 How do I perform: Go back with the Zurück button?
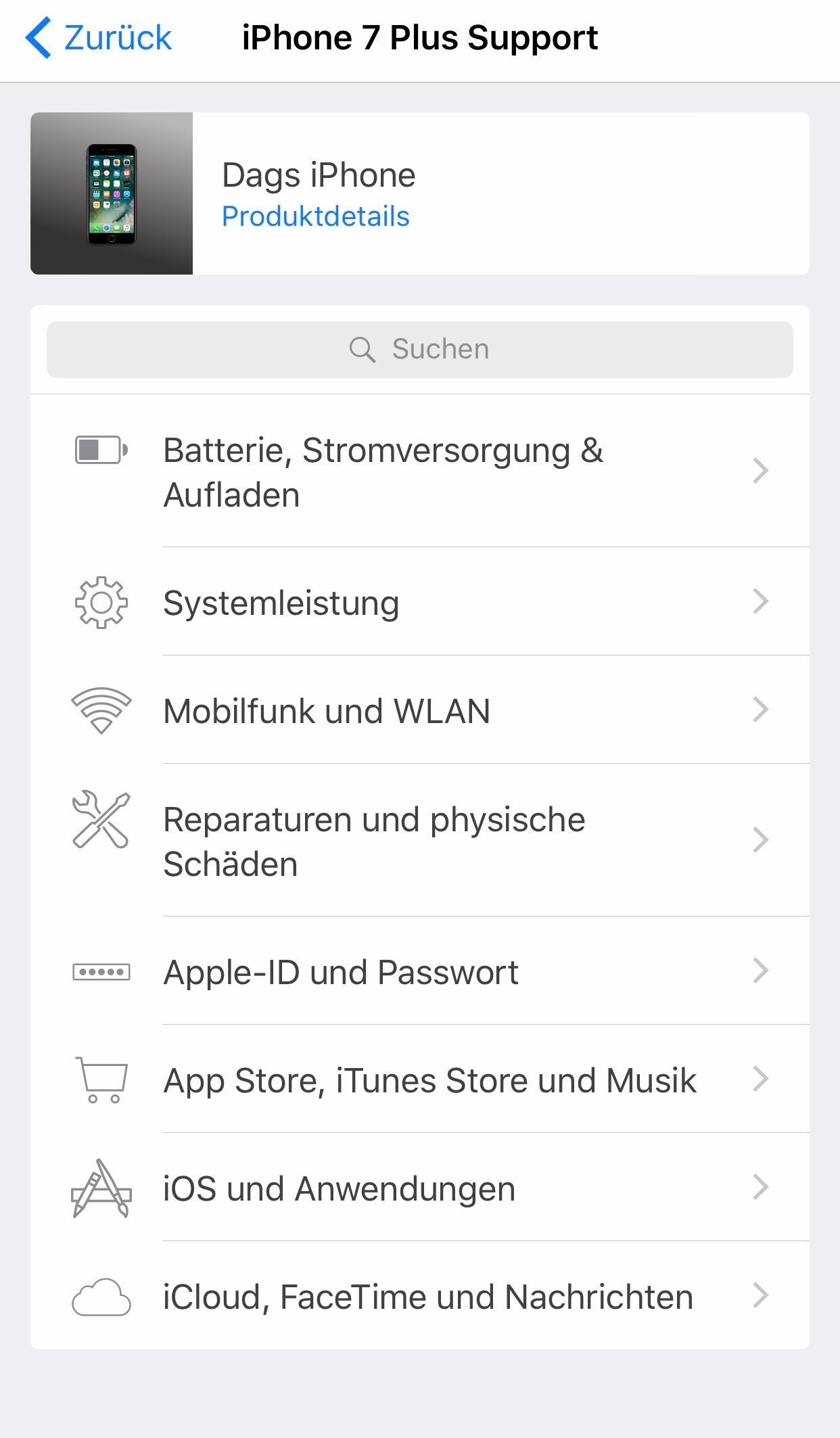tap(99, 39)
